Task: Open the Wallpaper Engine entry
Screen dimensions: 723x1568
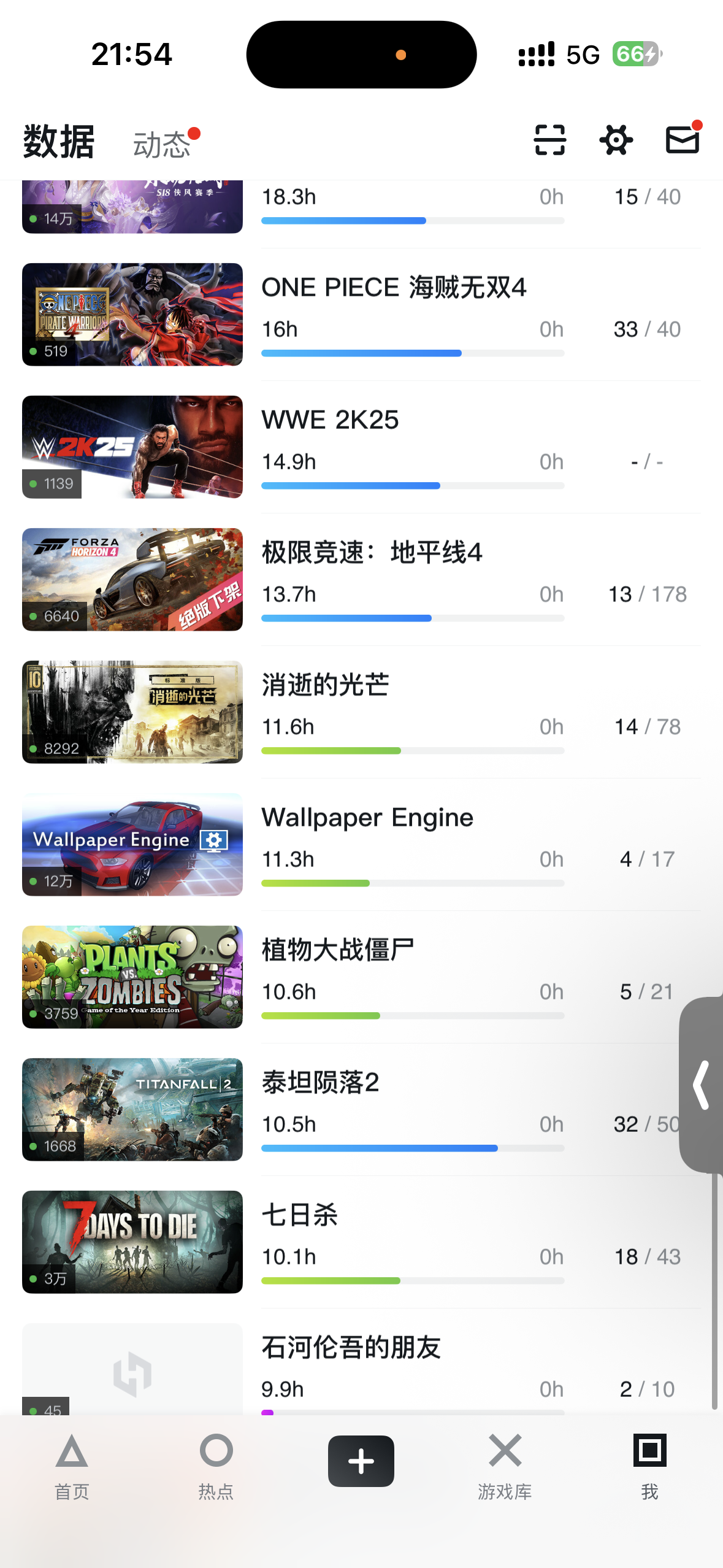Action: point(367,818)
